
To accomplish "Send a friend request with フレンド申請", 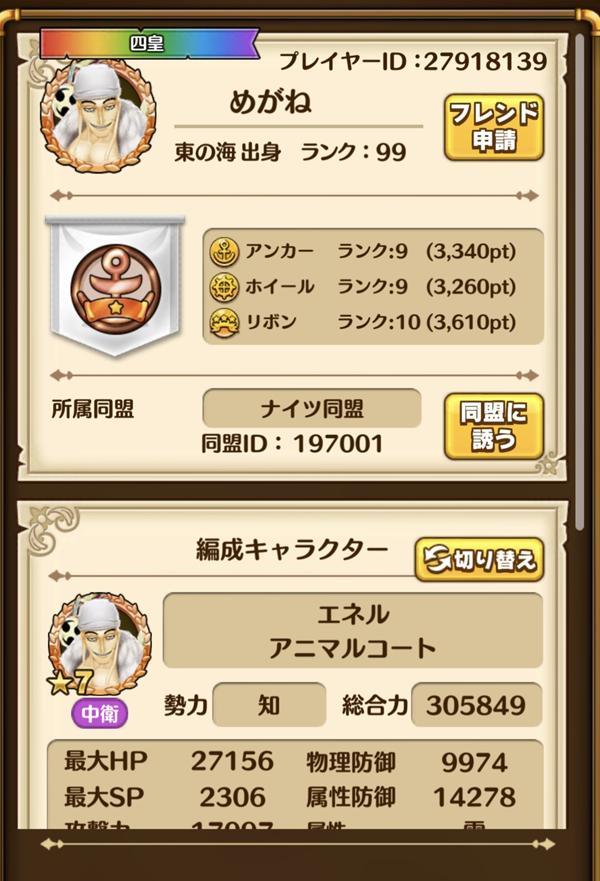I will (493, 127).
